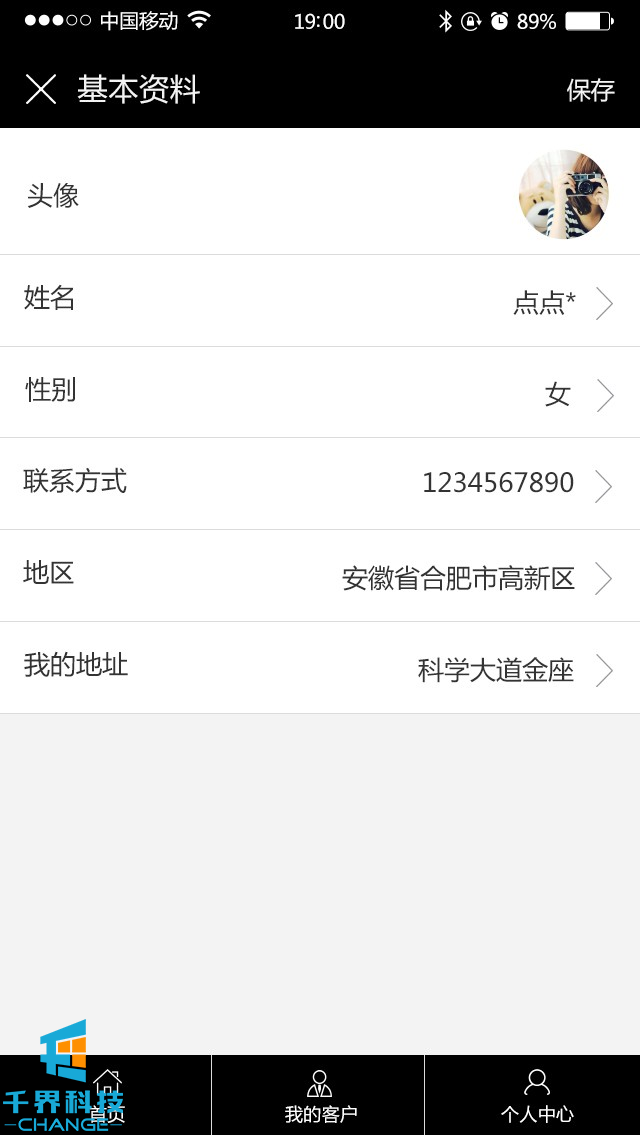Close the 基本资料 page with the X
640x1135 pixels.
(x=41, y=89)
